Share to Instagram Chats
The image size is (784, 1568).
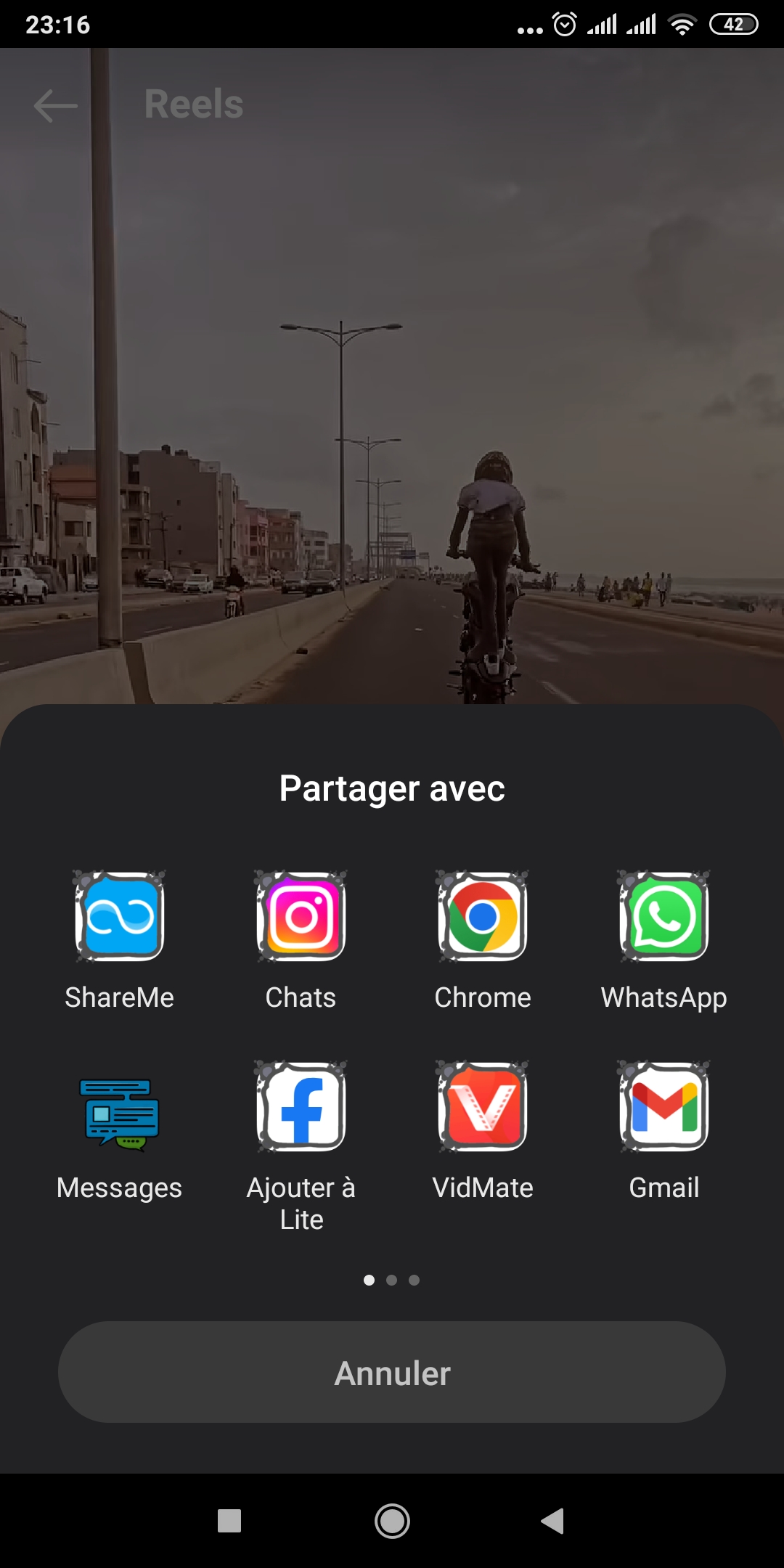pos(301,918)
